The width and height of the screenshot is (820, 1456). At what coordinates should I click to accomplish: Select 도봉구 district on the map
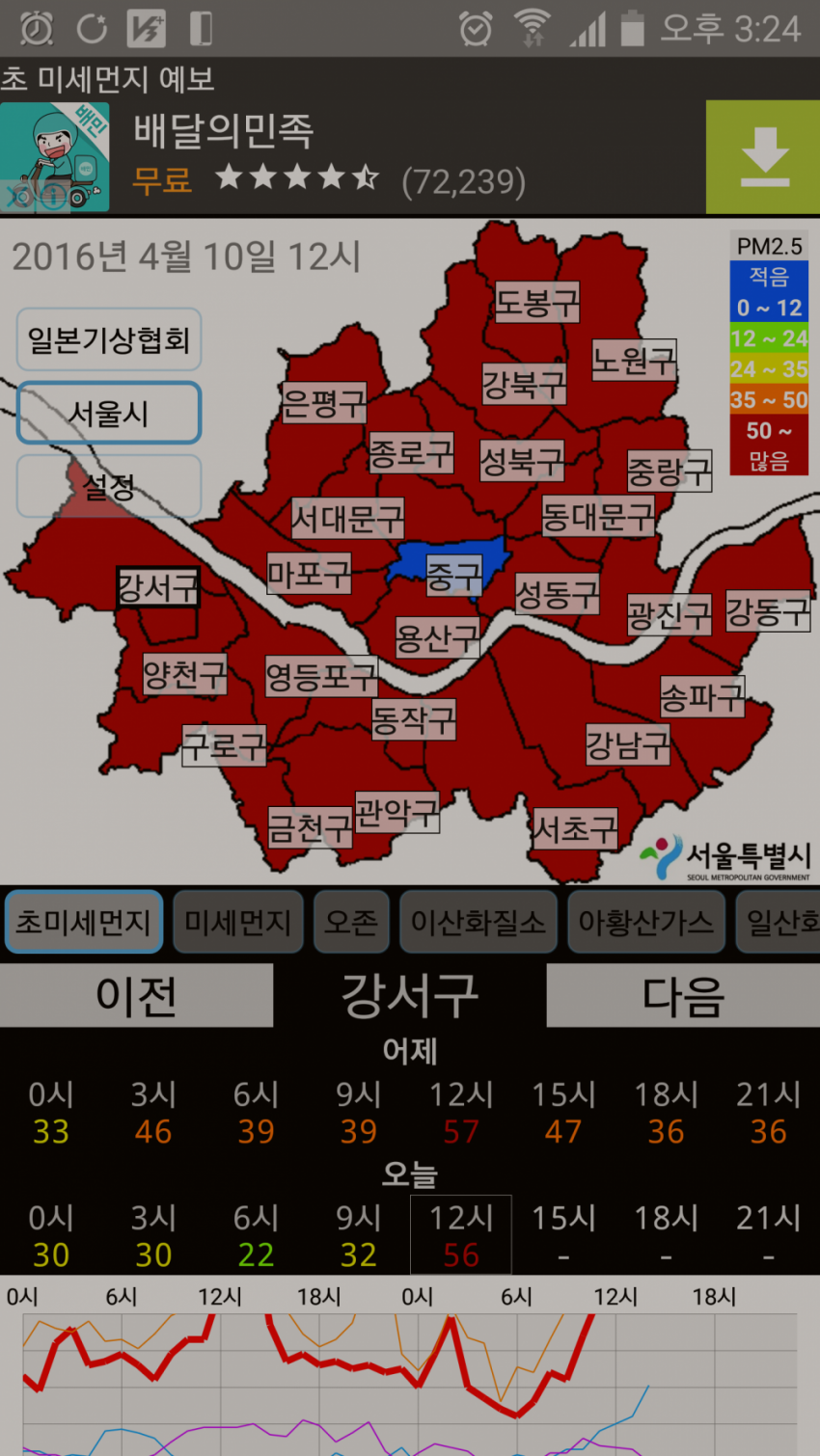coord(537,303)
